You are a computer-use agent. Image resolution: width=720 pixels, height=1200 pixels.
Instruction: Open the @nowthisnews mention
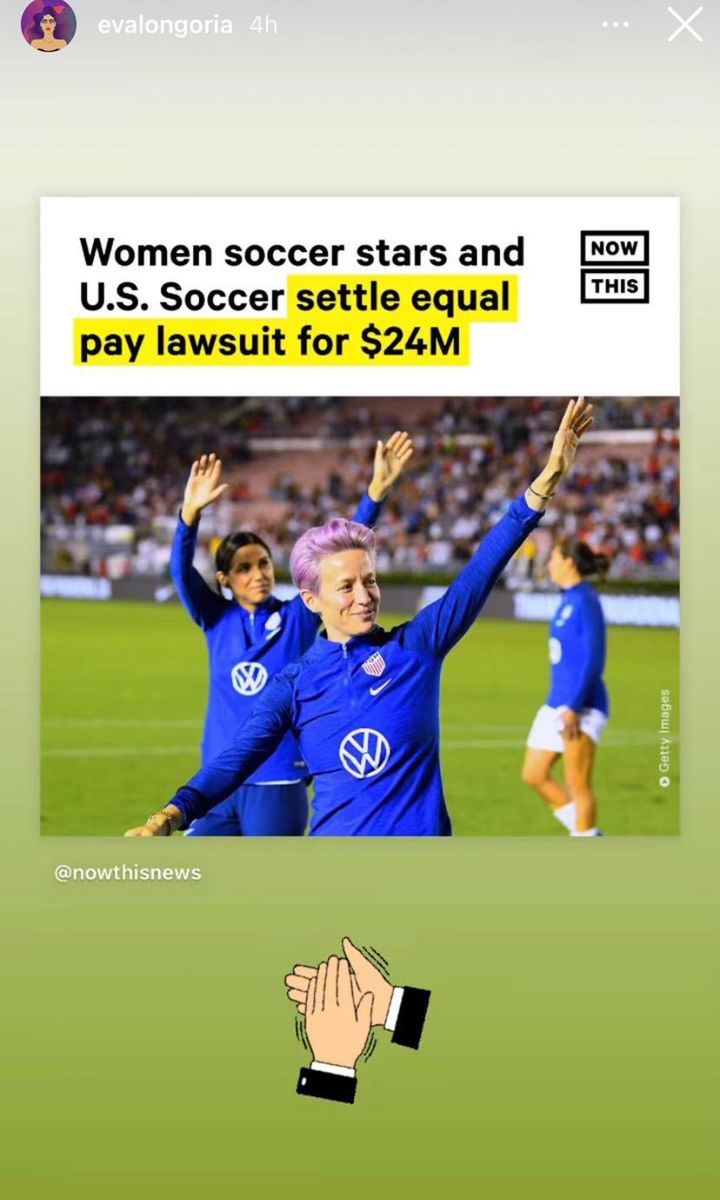coord(128,872)
